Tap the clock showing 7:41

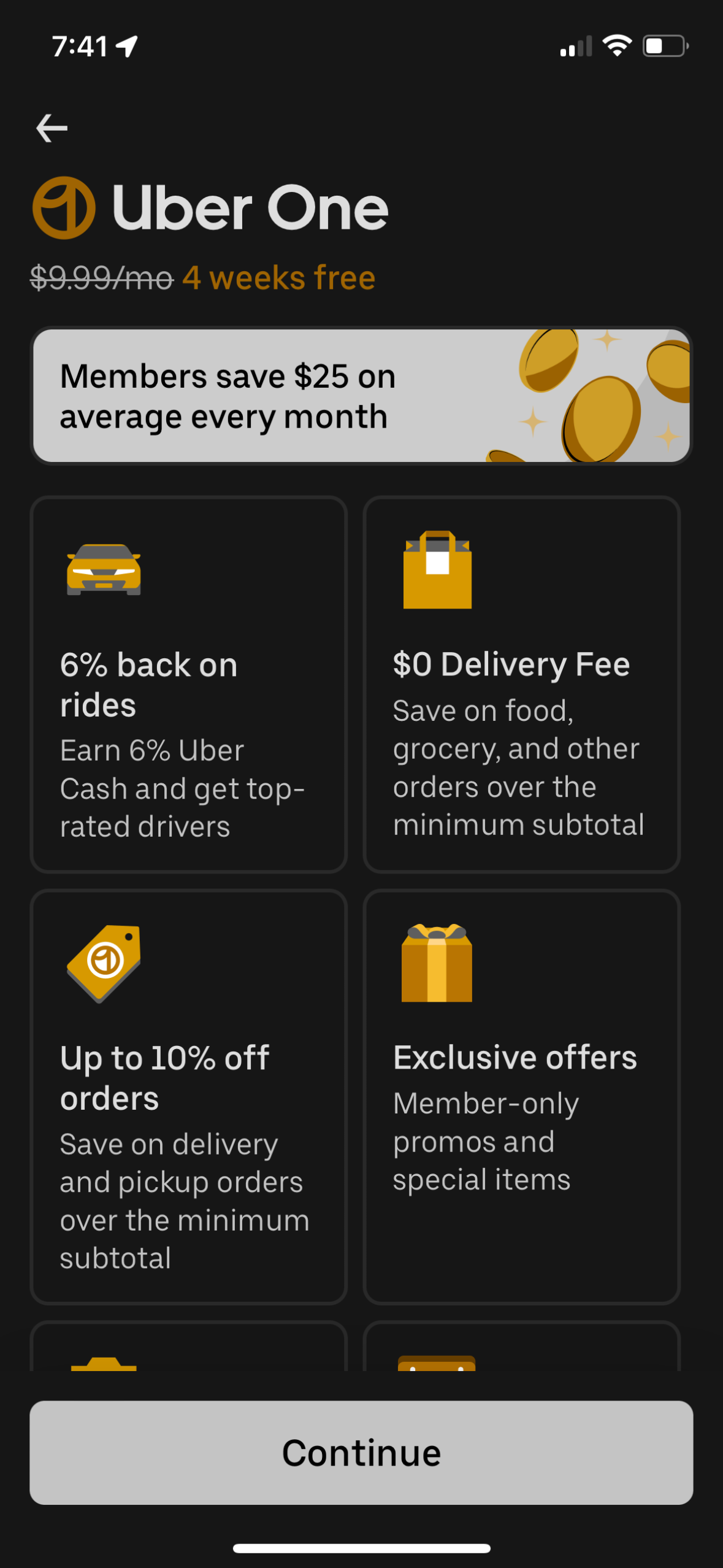point(80,45)
